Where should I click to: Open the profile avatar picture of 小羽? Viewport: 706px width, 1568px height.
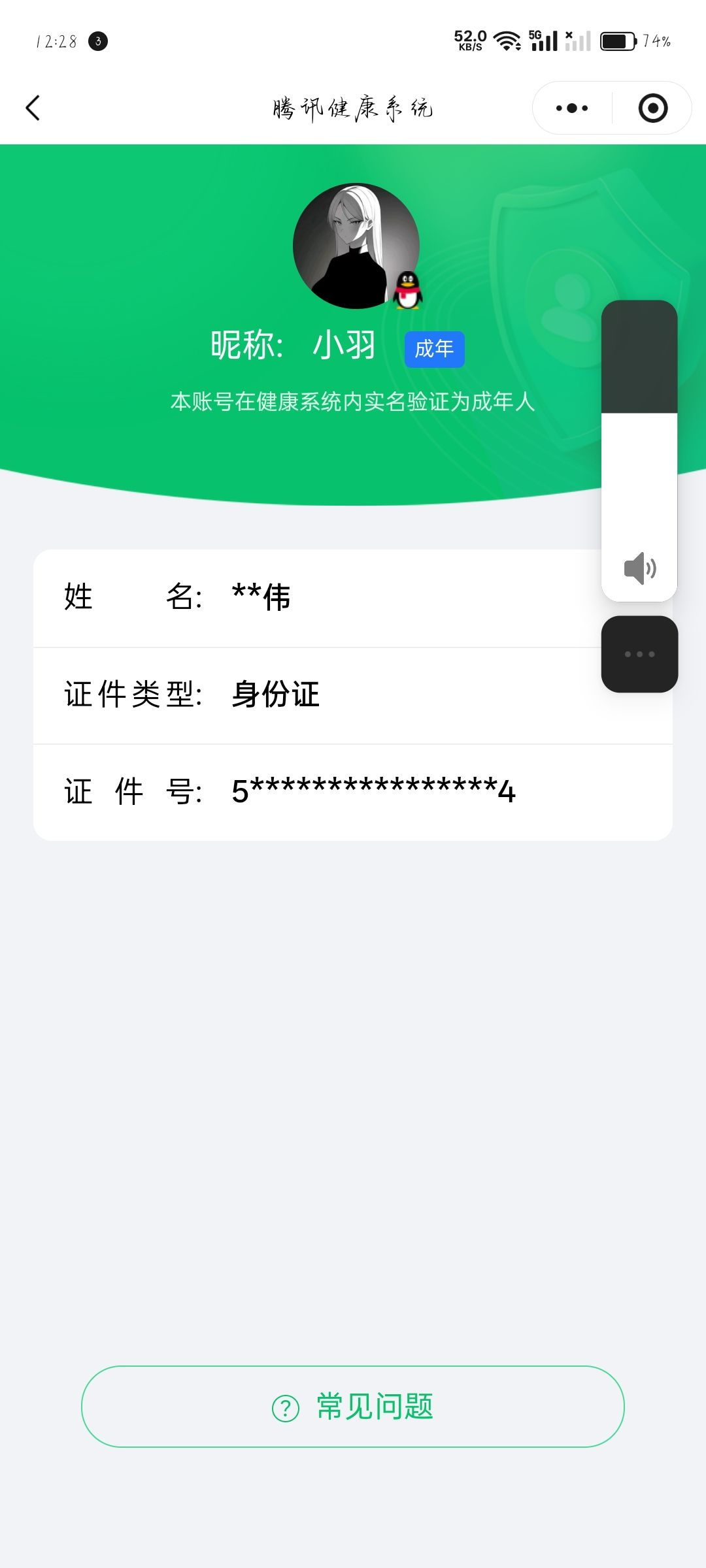pos(356,245)
